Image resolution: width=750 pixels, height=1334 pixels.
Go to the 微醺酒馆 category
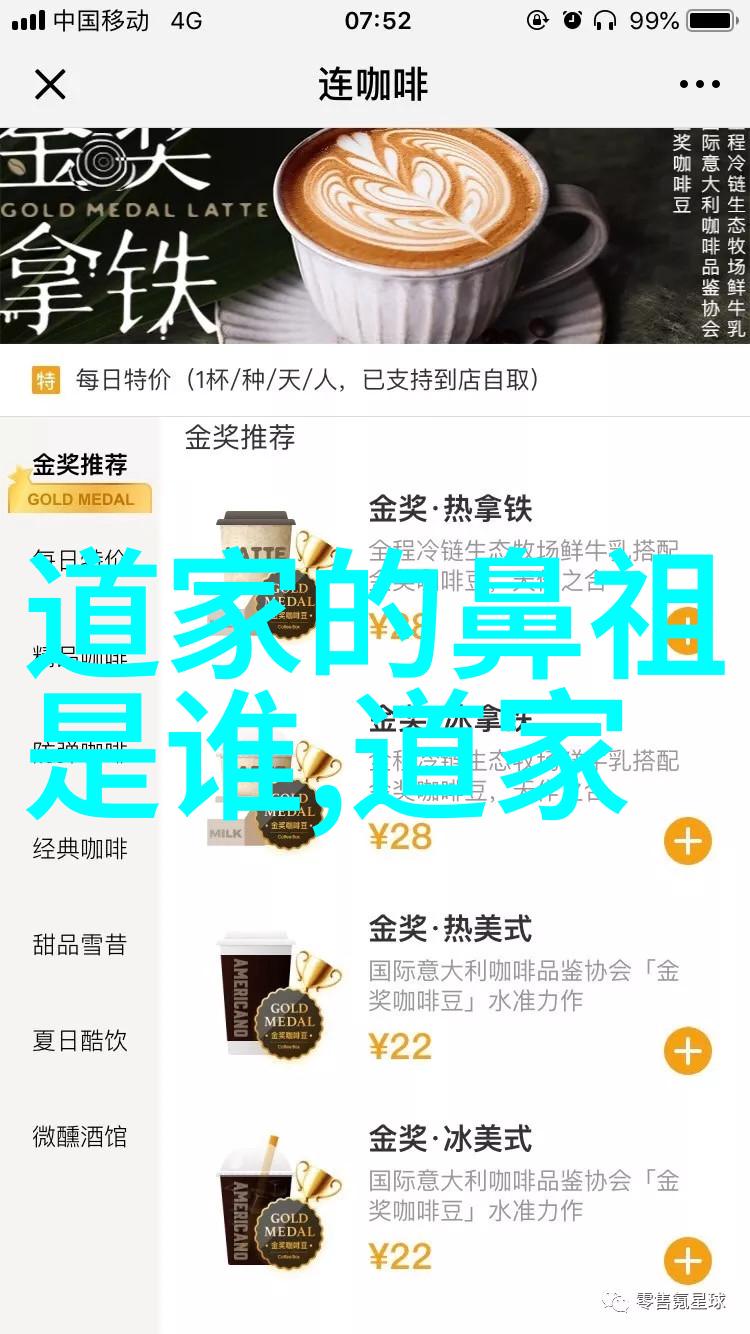(x=80, y=1136)
